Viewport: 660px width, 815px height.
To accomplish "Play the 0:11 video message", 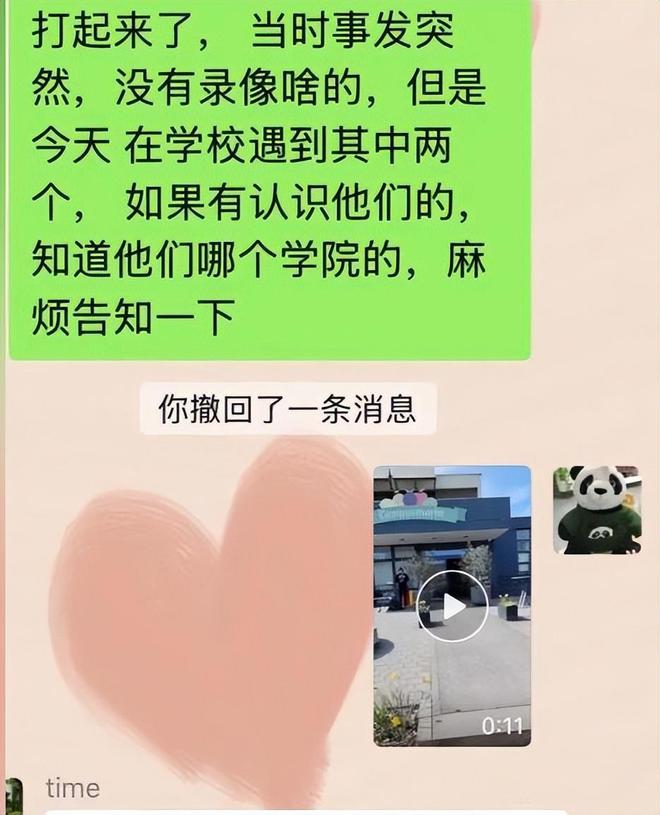I will tap(452, 606).
